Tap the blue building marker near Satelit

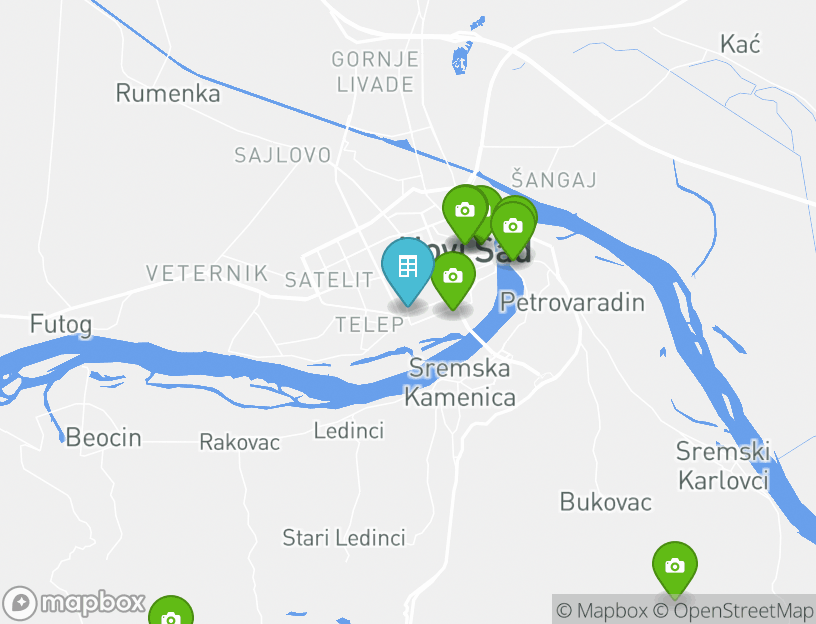407,267
